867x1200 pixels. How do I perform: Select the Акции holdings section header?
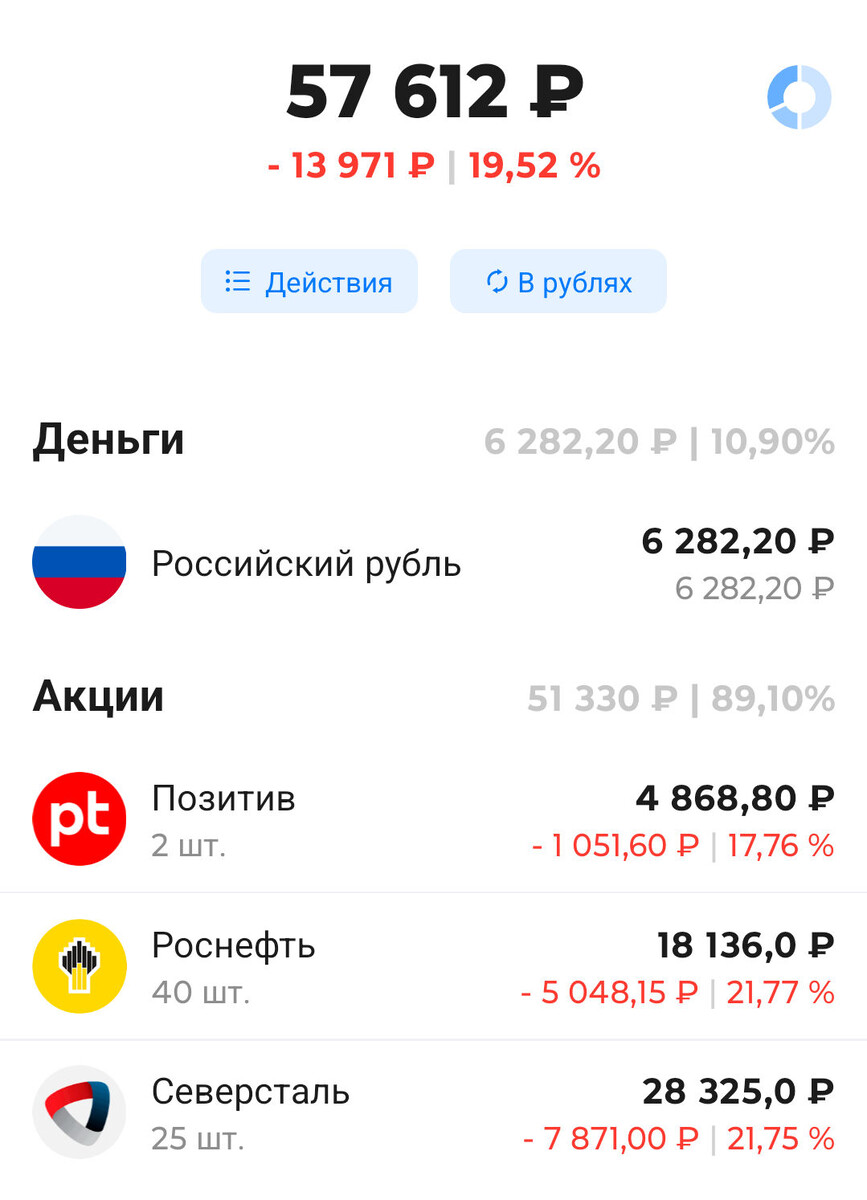coord(98,696)
